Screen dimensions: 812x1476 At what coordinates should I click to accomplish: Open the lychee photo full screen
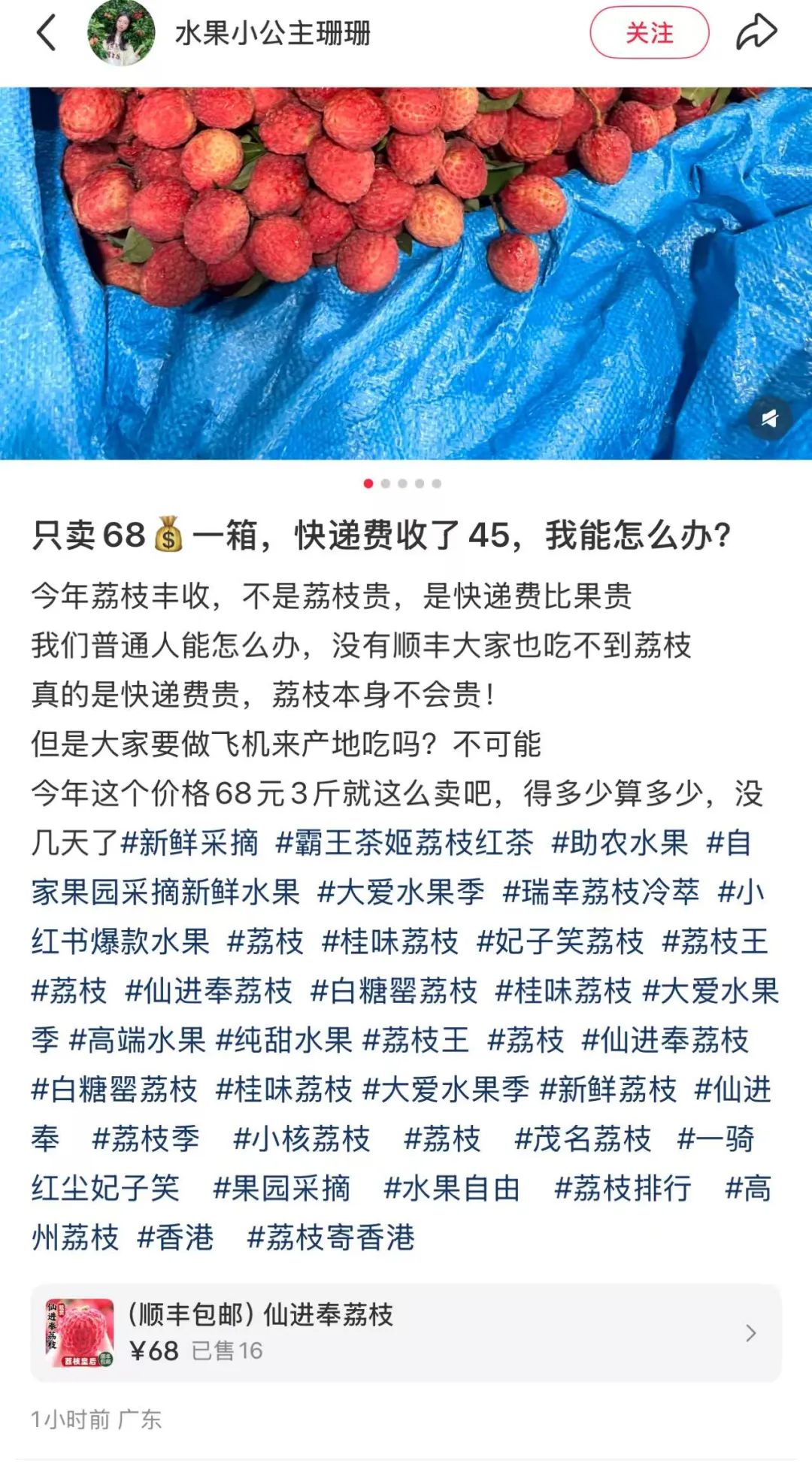pos(406,271)
